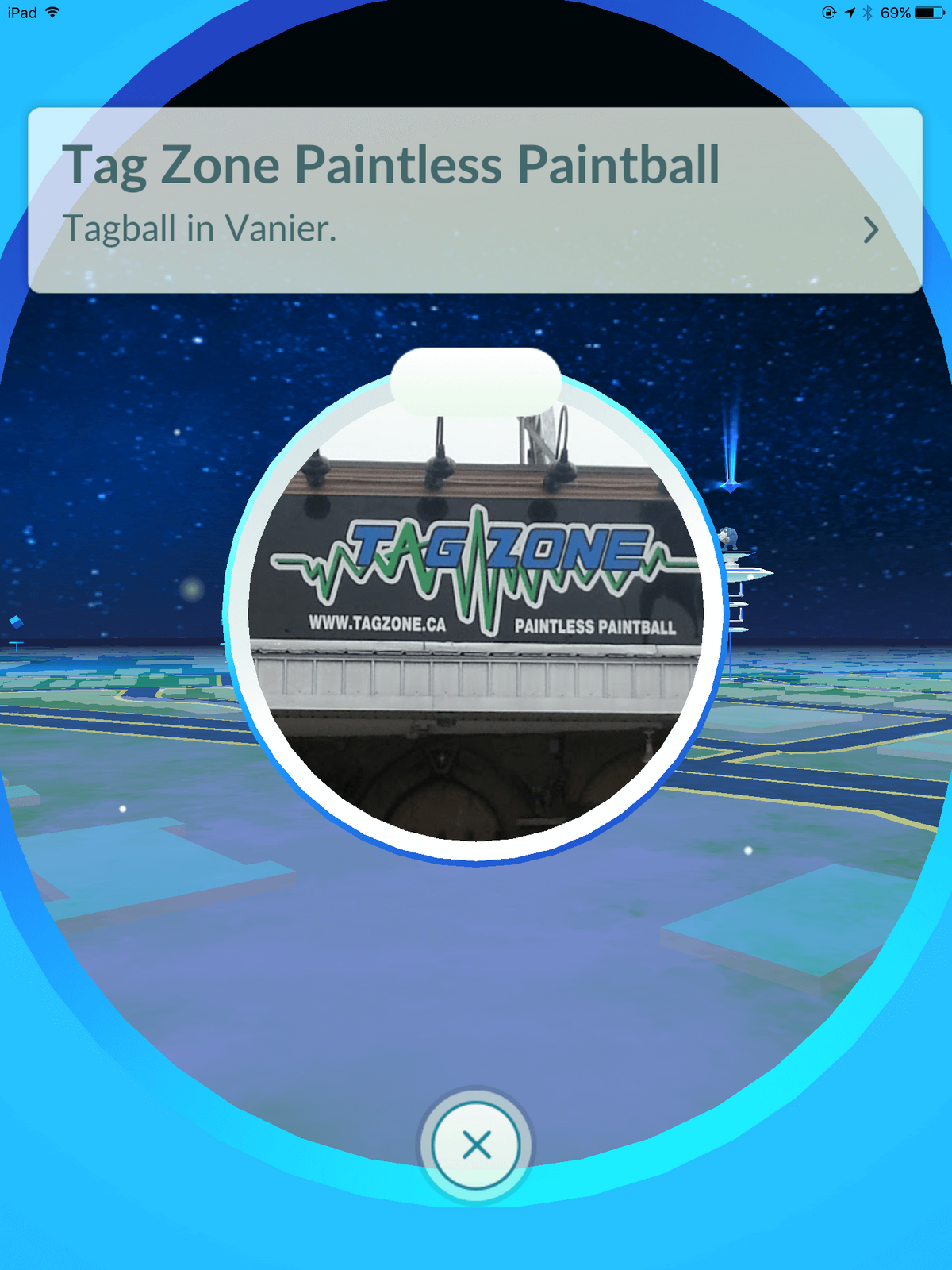Viewport: 952px width, 1270px height.
Task: Open Tag Zone Paintless Paintball details
Action: pyautogui.click(x=870, y=230)
